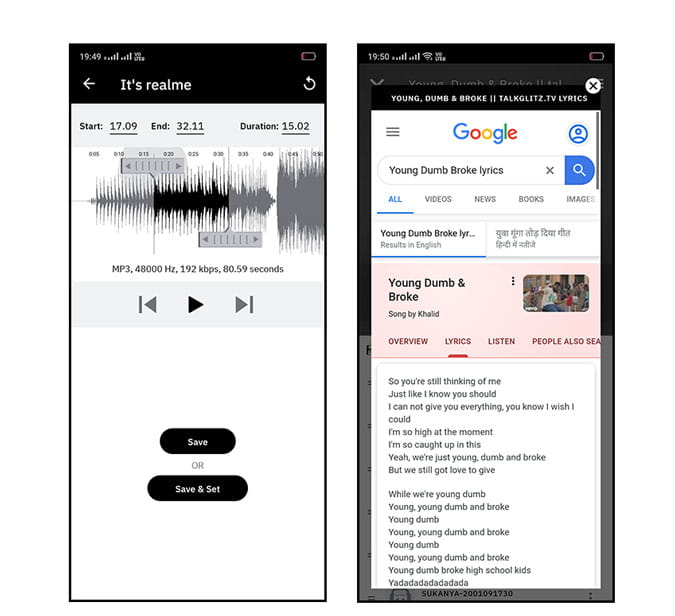Viewport: 675px width, 616px height.
Task: Choose Save & Set
Action: (x=198, y=488)
